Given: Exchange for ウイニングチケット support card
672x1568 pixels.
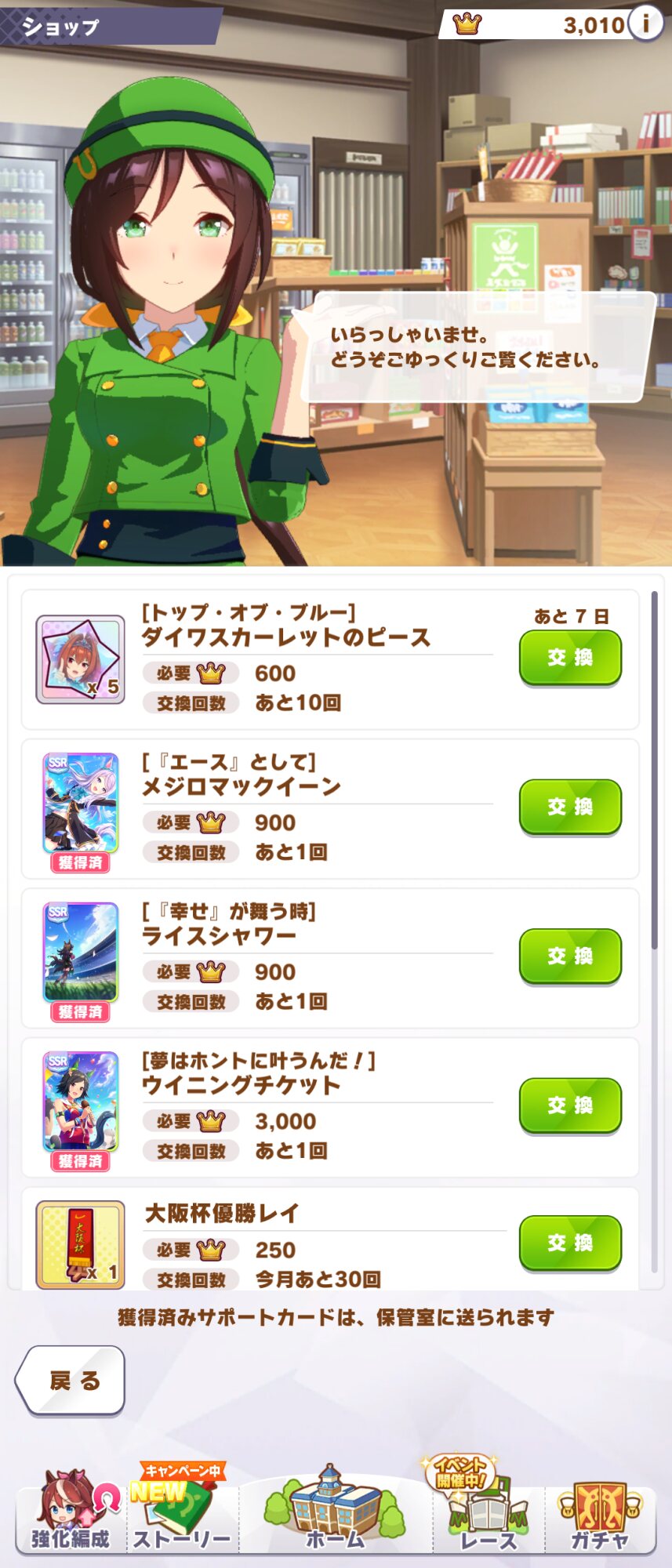Looking at the screenshot, I should coord(570,1105).
